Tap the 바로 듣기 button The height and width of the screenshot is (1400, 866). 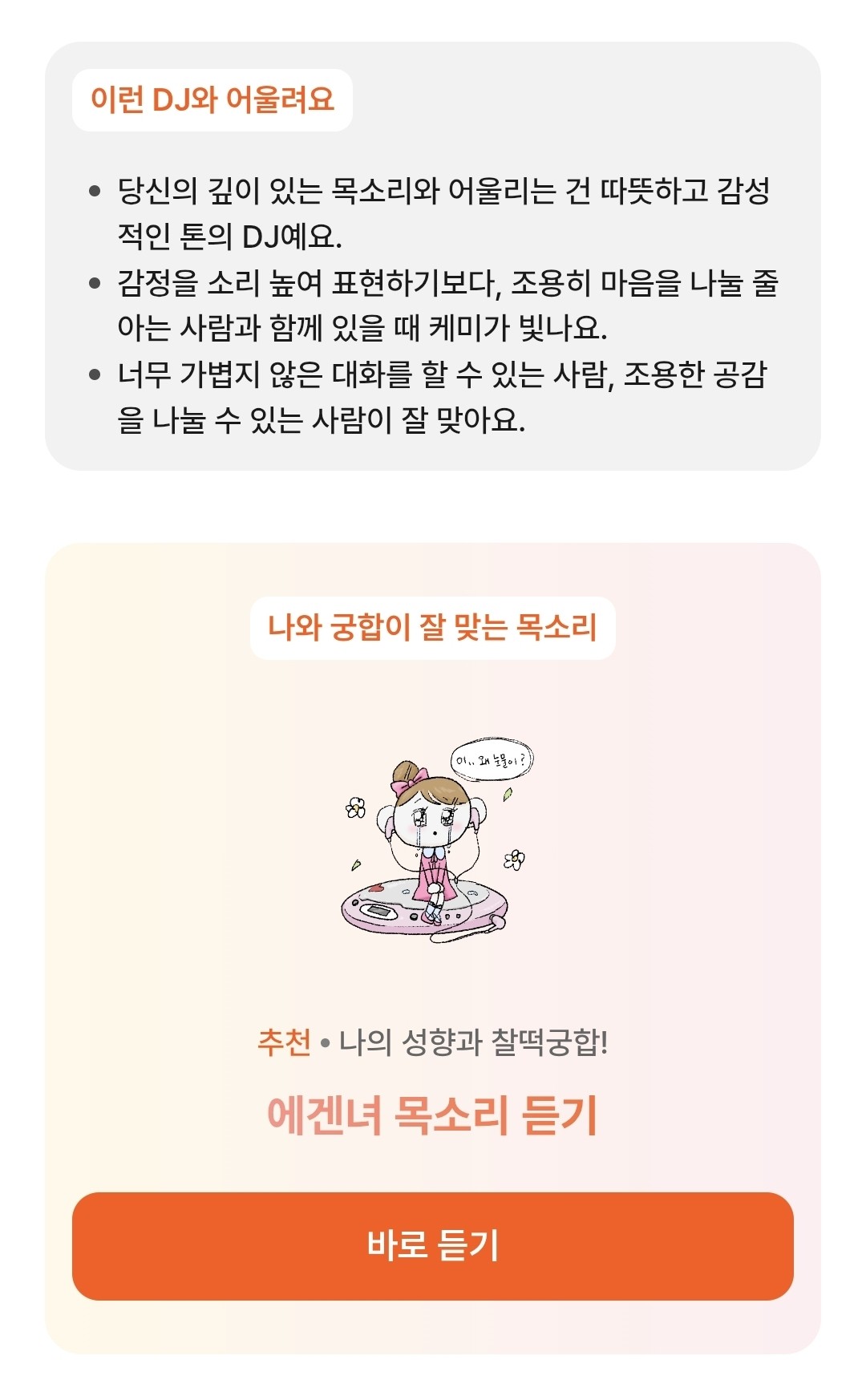432,1245
